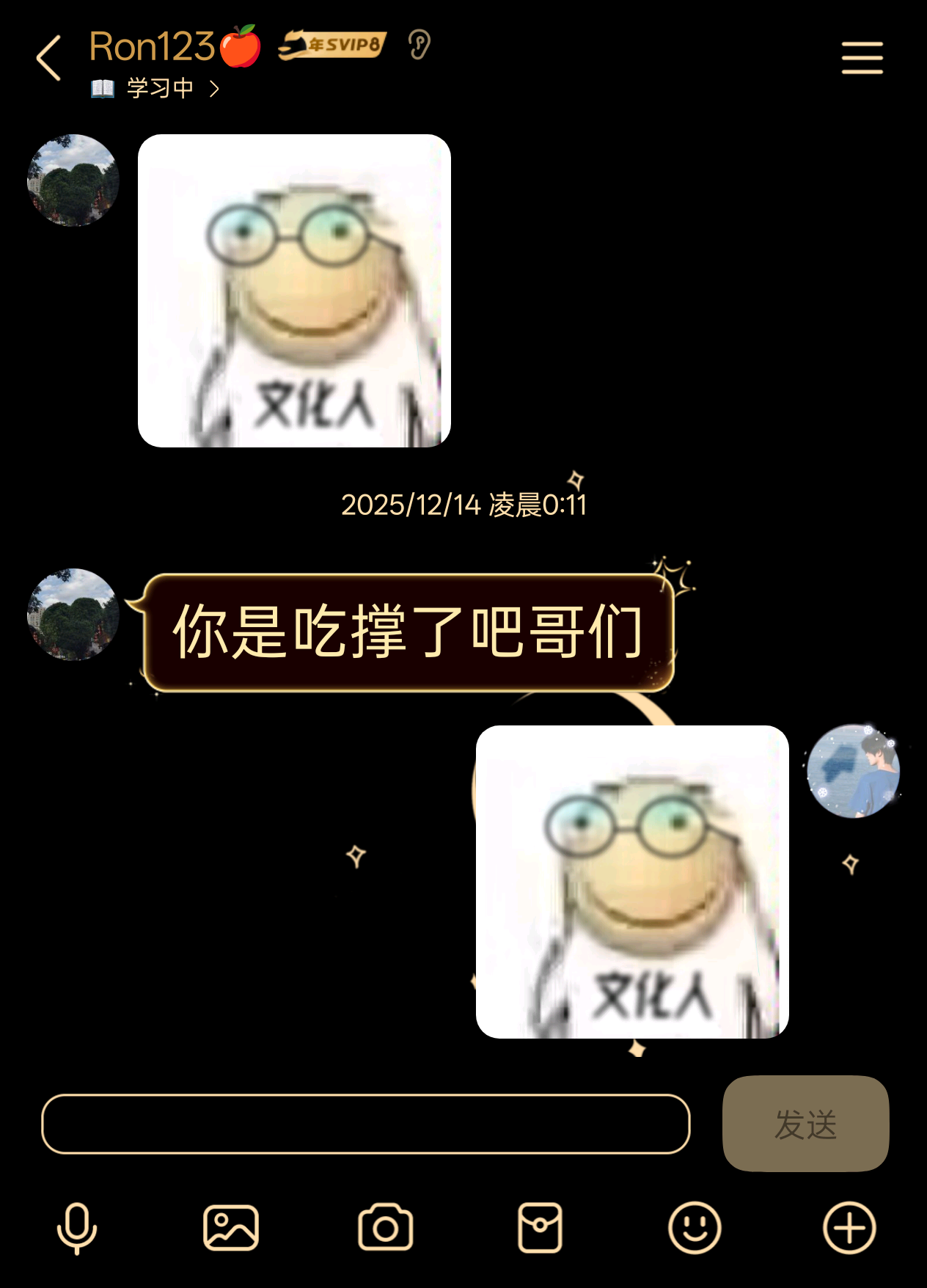Open the emoji sticker panel
The image size is (927, 1288).
click(695, 1227)
